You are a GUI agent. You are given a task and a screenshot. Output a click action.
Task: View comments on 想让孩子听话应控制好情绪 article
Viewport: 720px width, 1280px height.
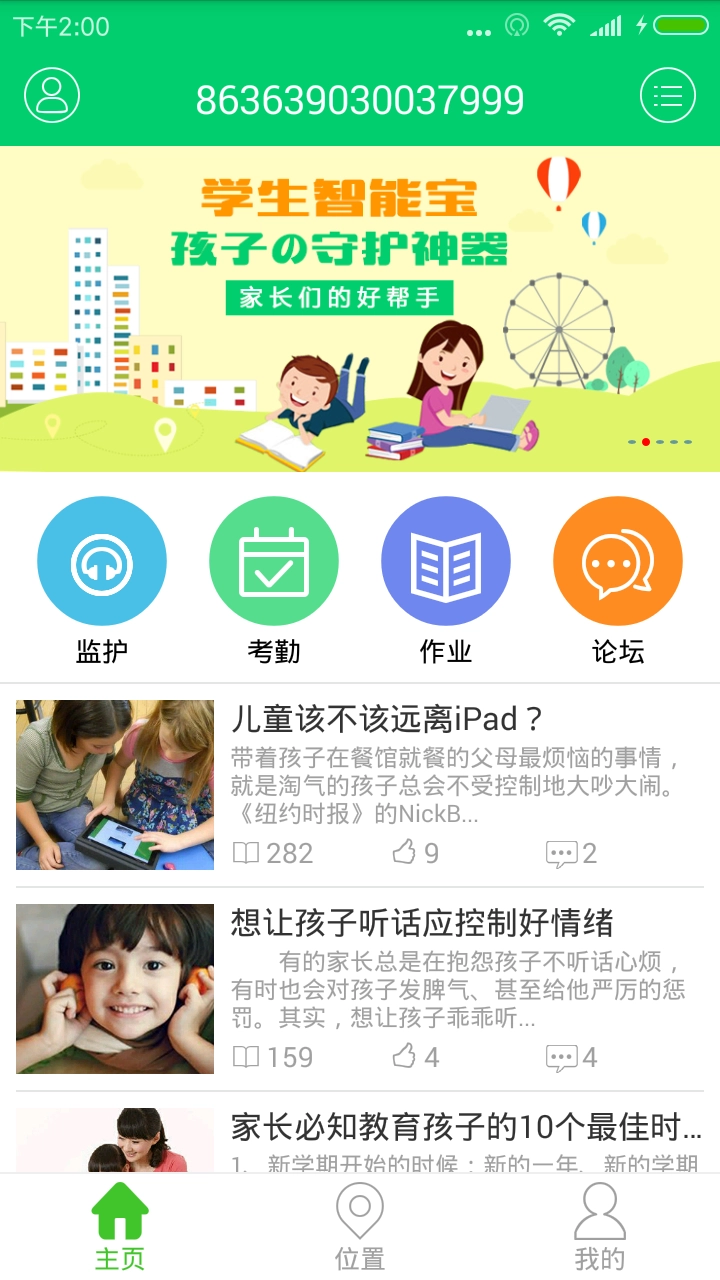tap(571, 1057)
